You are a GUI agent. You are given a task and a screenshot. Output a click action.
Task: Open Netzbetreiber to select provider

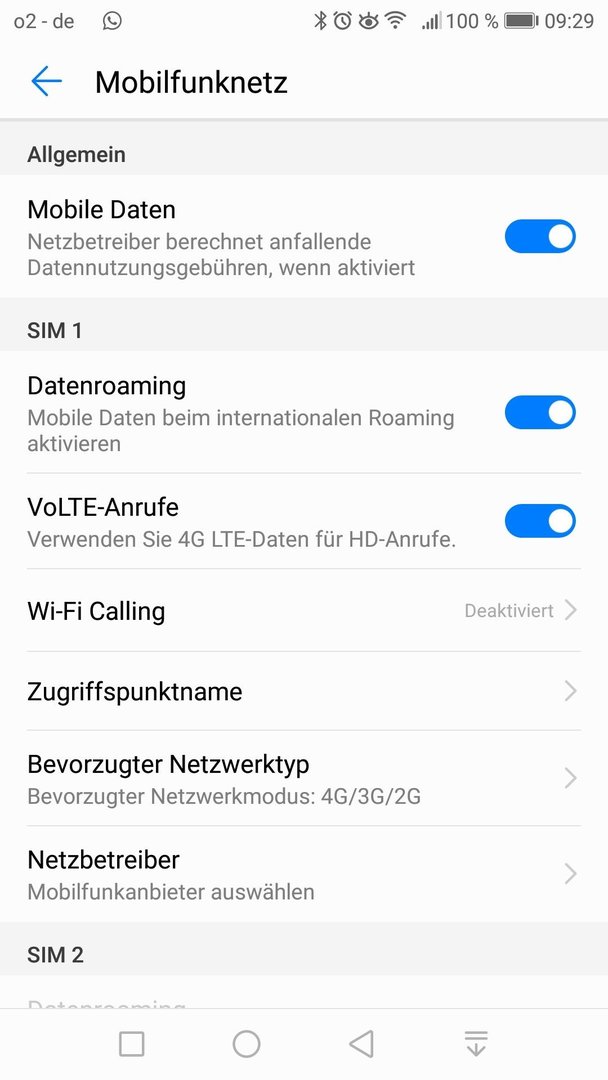[304, 874]
